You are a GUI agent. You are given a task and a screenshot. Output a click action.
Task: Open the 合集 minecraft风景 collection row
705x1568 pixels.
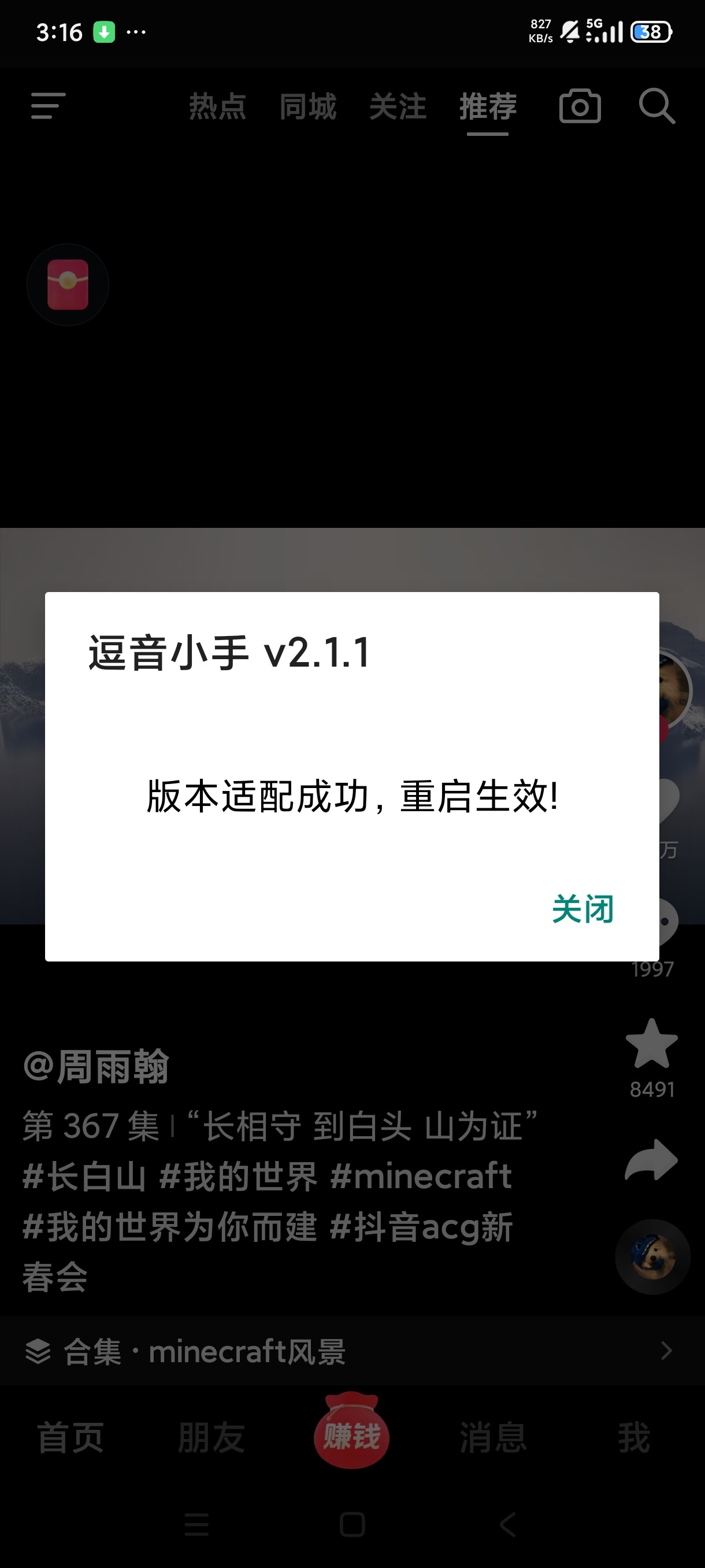pos(352,1351)
